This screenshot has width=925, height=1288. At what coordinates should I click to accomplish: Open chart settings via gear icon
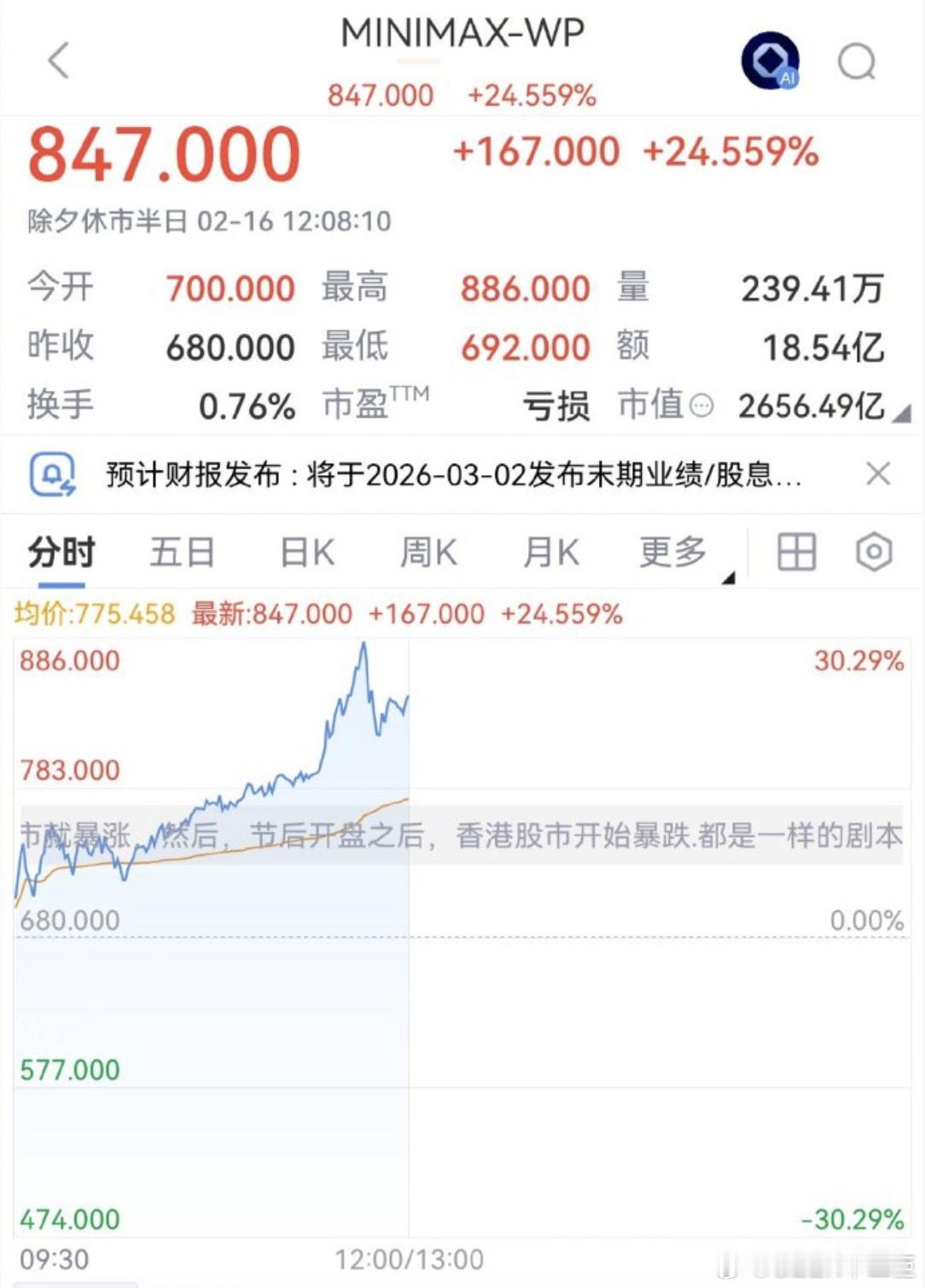tap(872, 552)
